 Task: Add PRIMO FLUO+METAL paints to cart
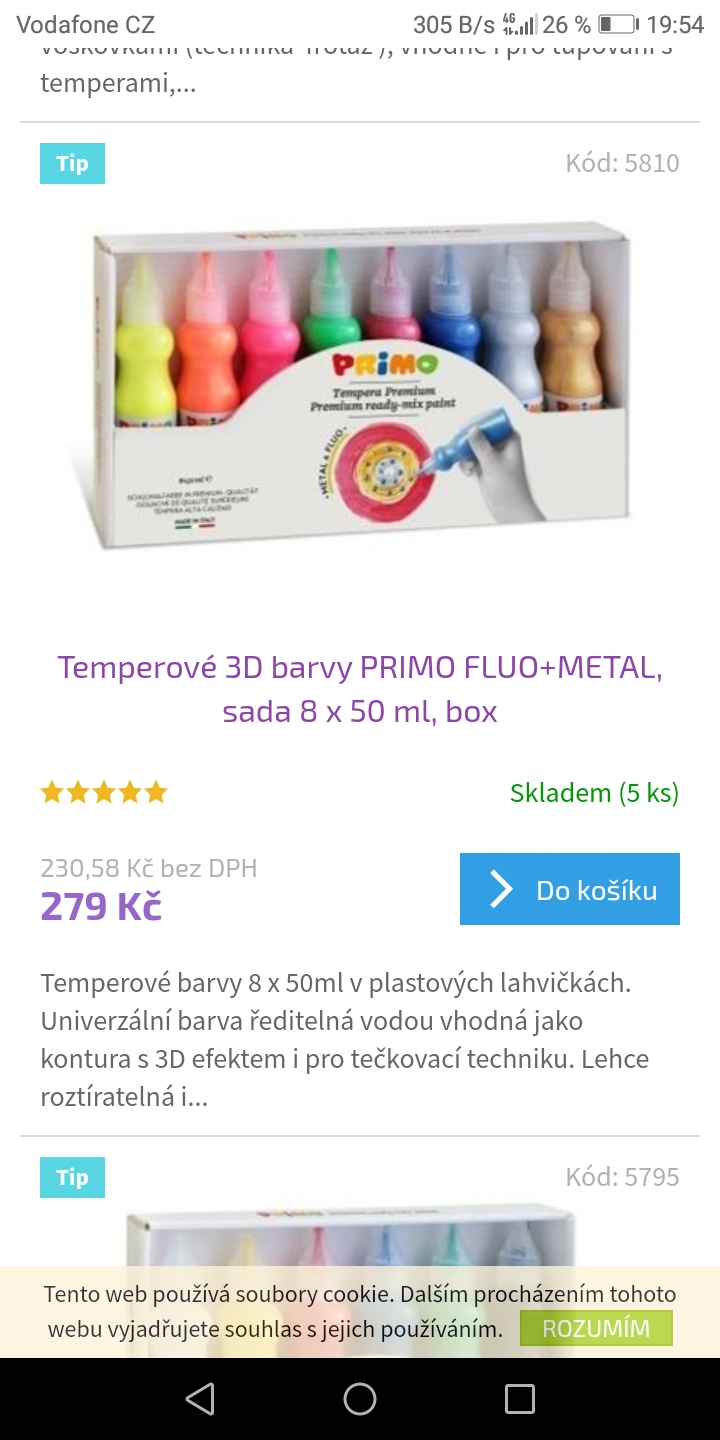(x=569, y=889)
